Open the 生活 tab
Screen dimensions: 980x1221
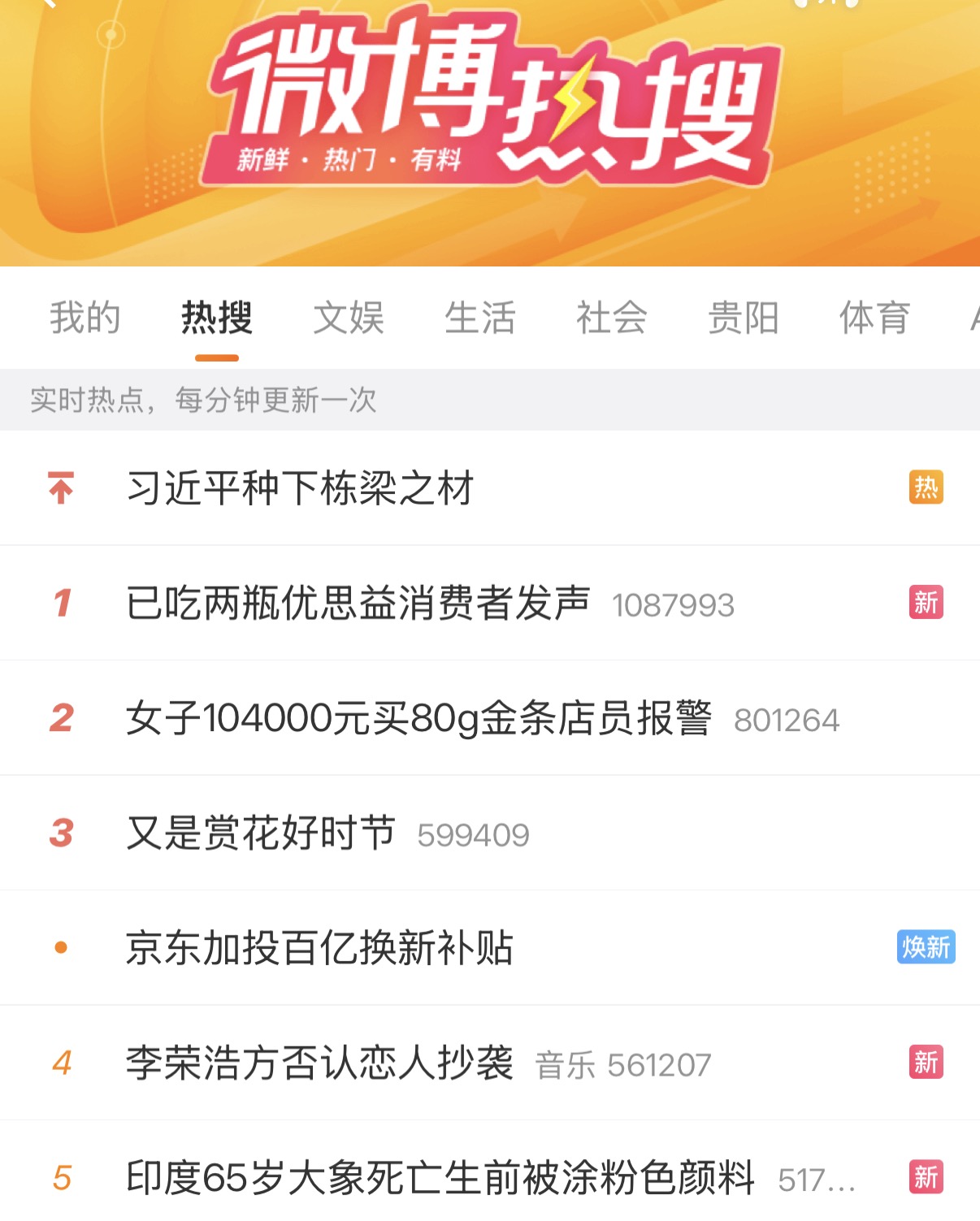[479, 318]
